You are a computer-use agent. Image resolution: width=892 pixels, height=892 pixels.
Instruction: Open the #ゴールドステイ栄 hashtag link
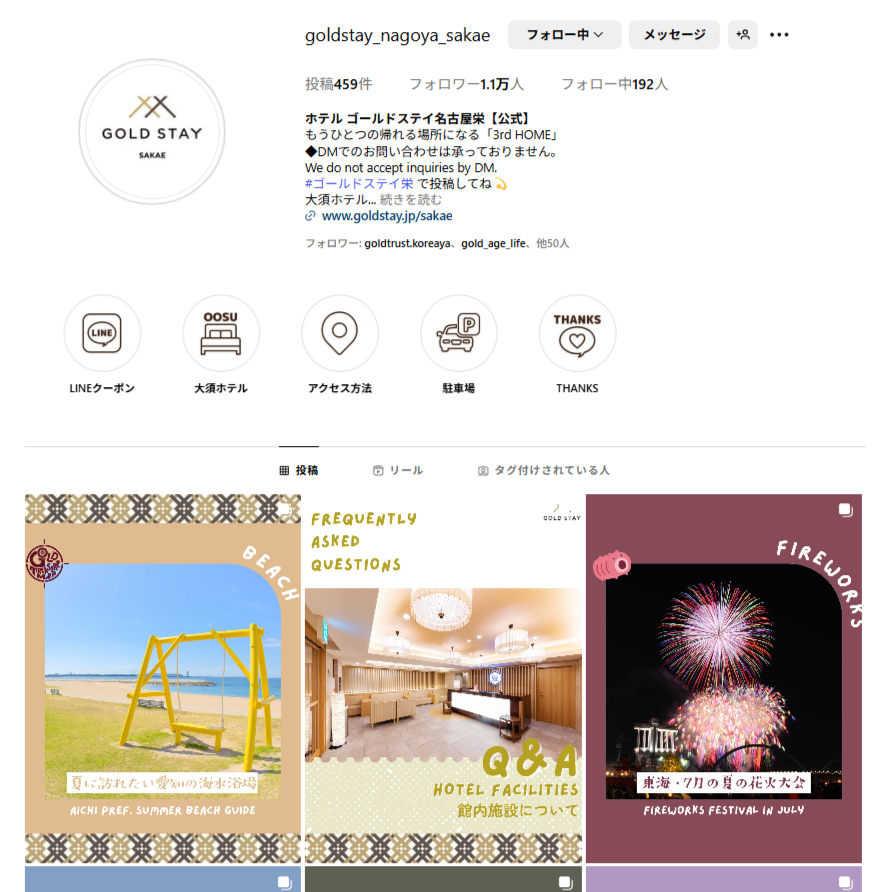(359, 184)
